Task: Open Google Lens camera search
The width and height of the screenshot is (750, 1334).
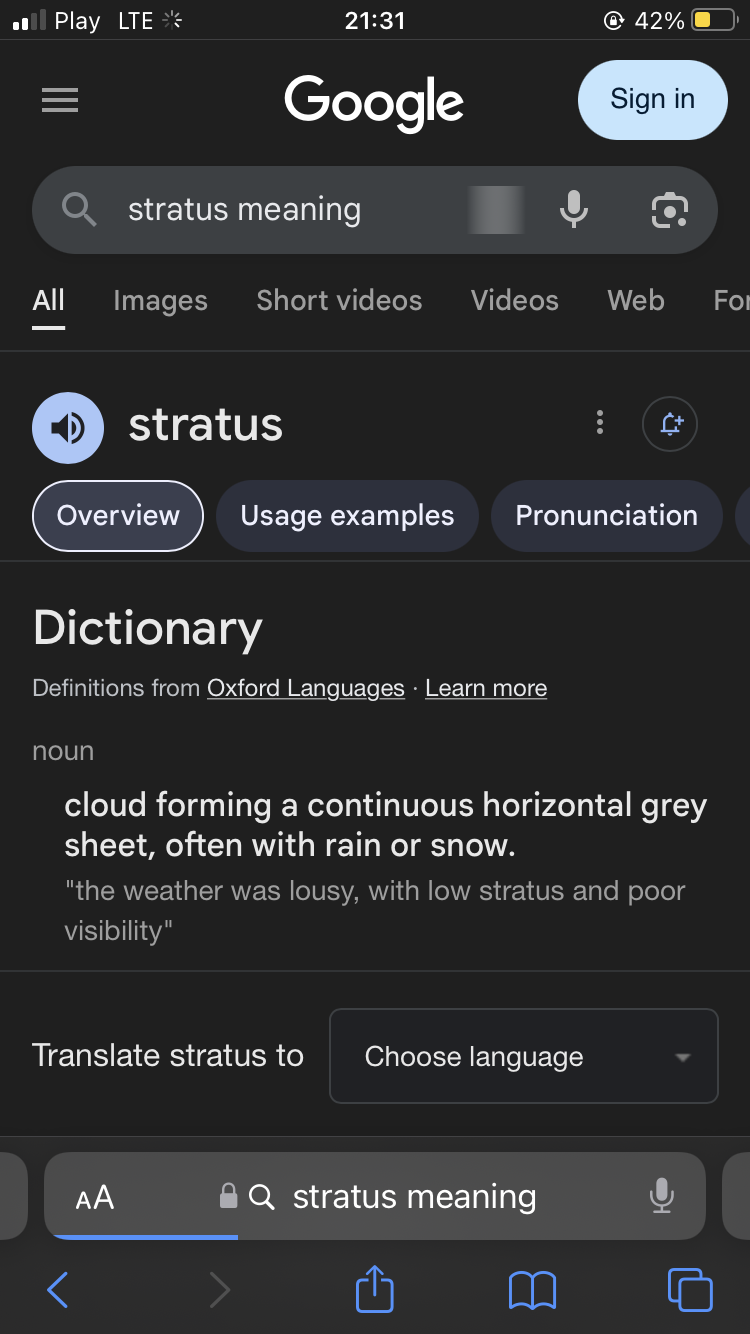Action: (x=670, y=210)
